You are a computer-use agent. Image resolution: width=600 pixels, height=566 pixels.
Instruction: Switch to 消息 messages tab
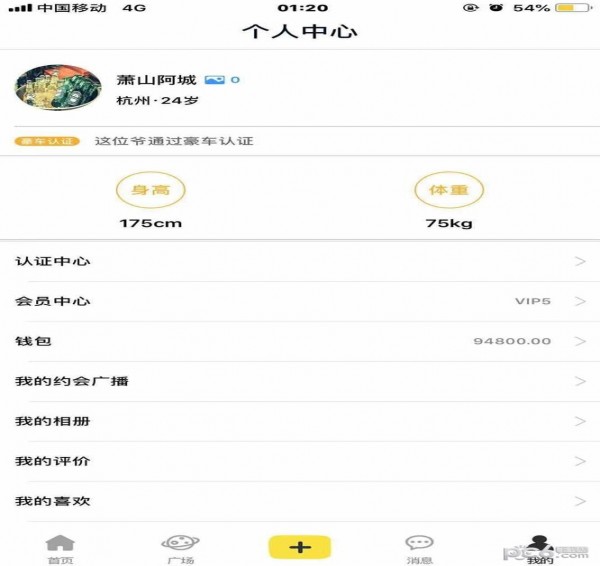420,548
